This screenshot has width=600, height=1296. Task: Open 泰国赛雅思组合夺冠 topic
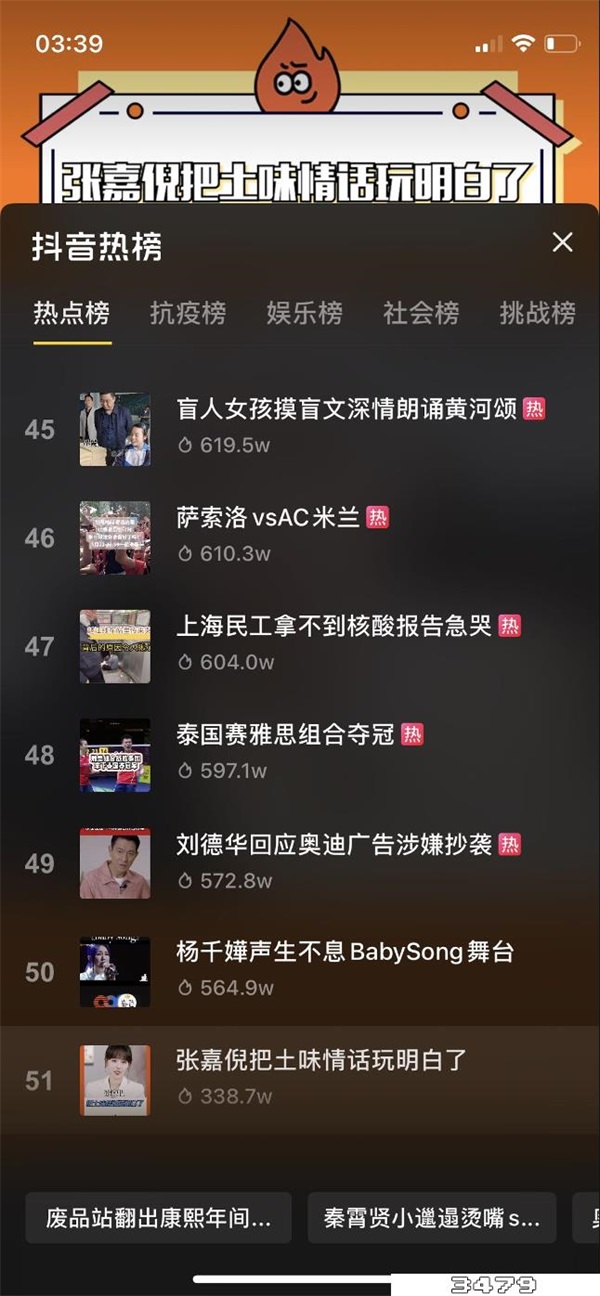(287, 735)
